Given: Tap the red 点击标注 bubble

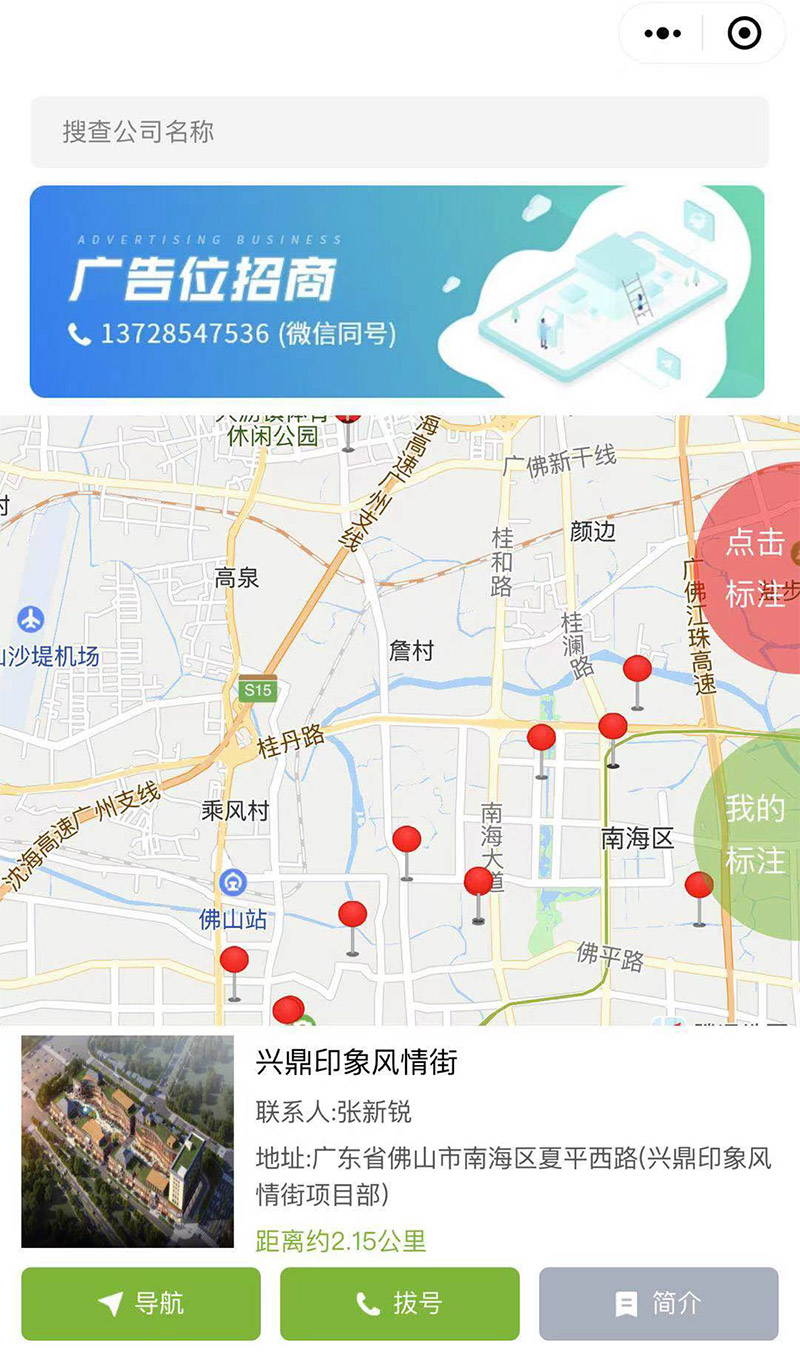Looking at the screenshot, I should pos(756,569).
